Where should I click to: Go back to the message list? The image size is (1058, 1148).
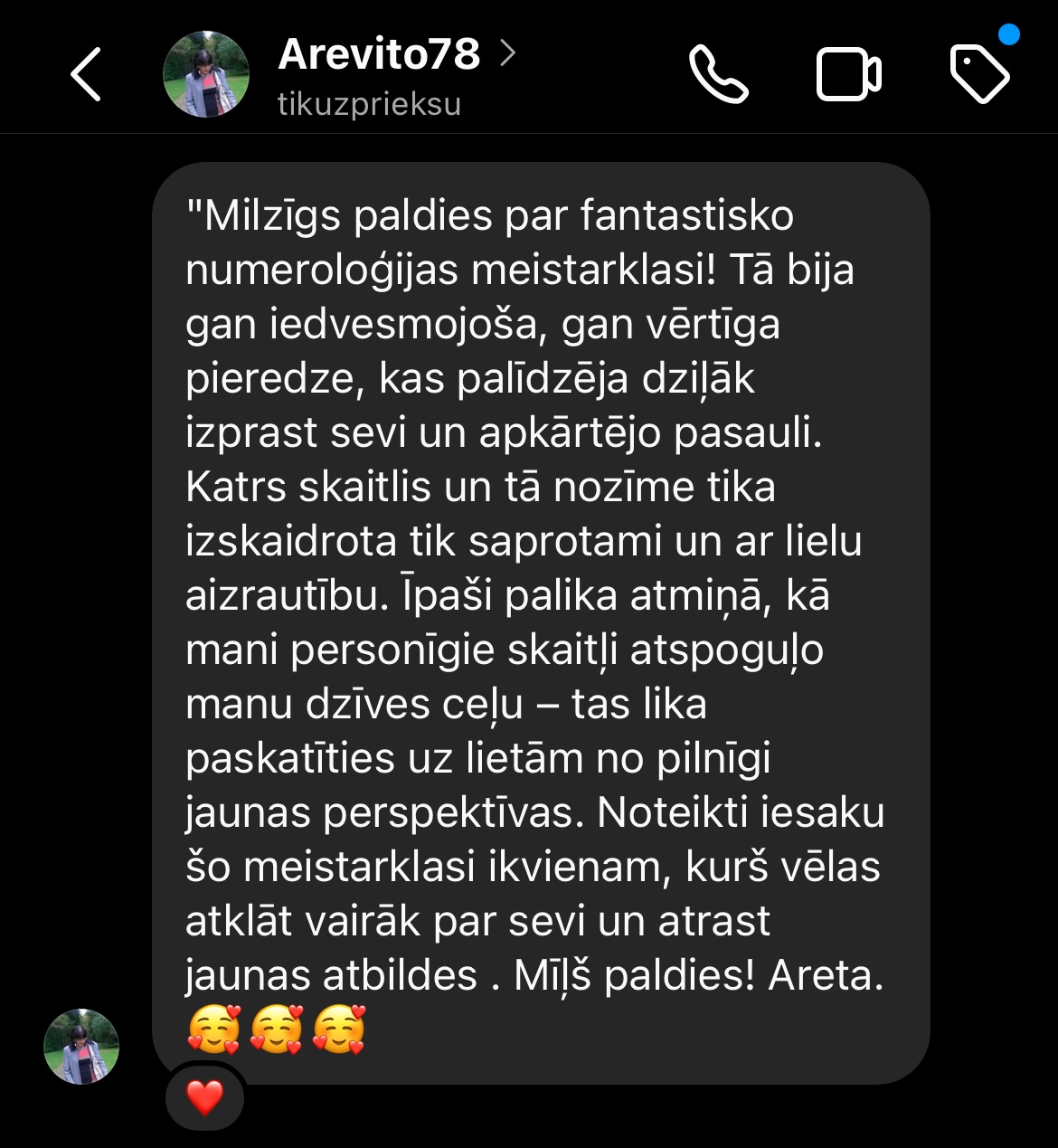click(x=86, y=74)
